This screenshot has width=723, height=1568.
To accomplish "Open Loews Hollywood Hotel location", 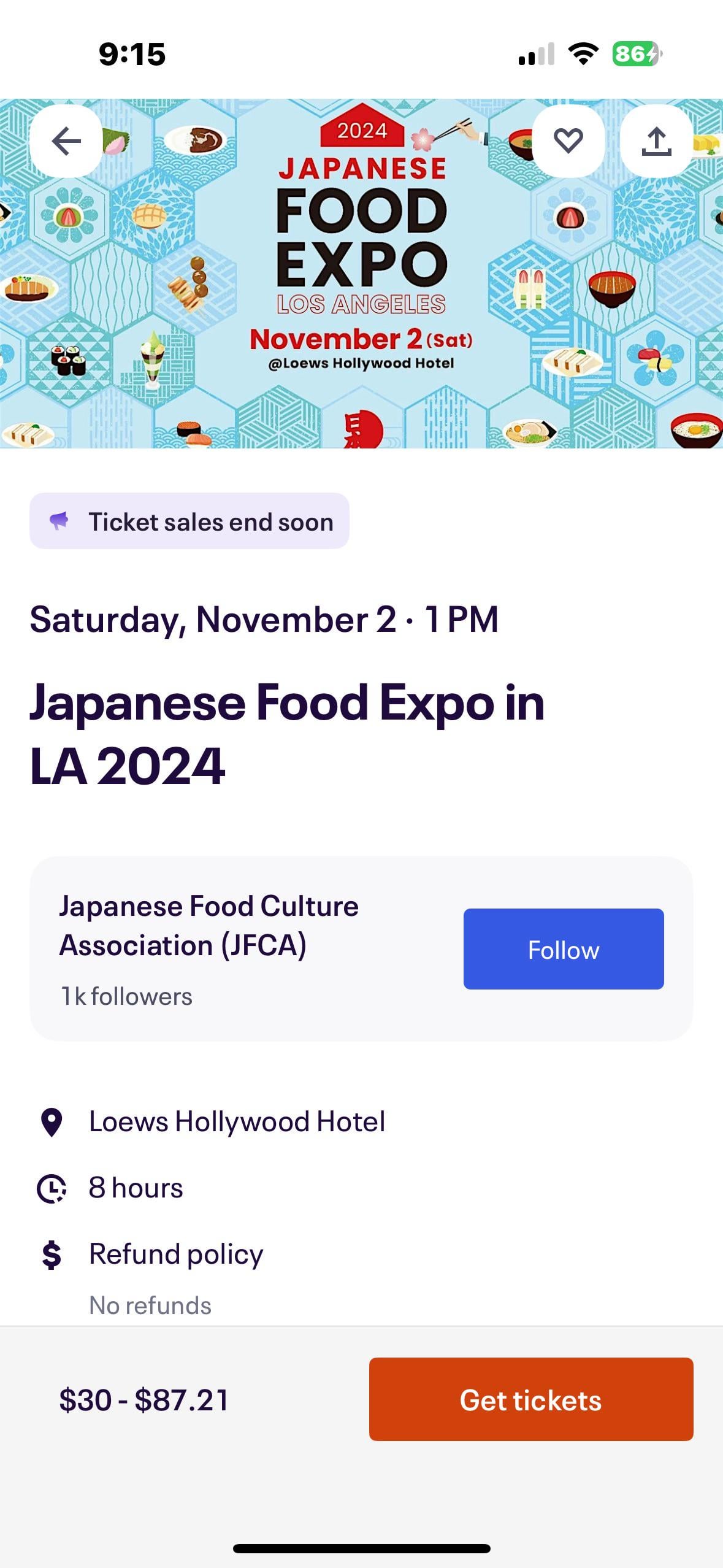I will coord(237,1122).
